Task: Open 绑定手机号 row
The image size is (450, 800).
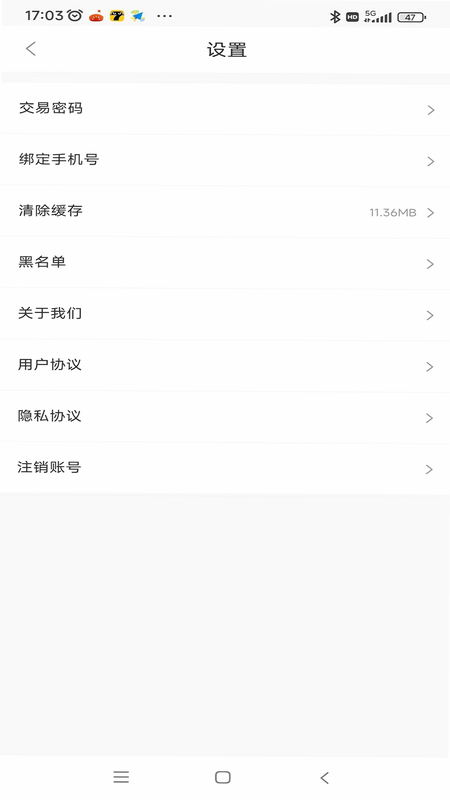Action: pos(225,160)
